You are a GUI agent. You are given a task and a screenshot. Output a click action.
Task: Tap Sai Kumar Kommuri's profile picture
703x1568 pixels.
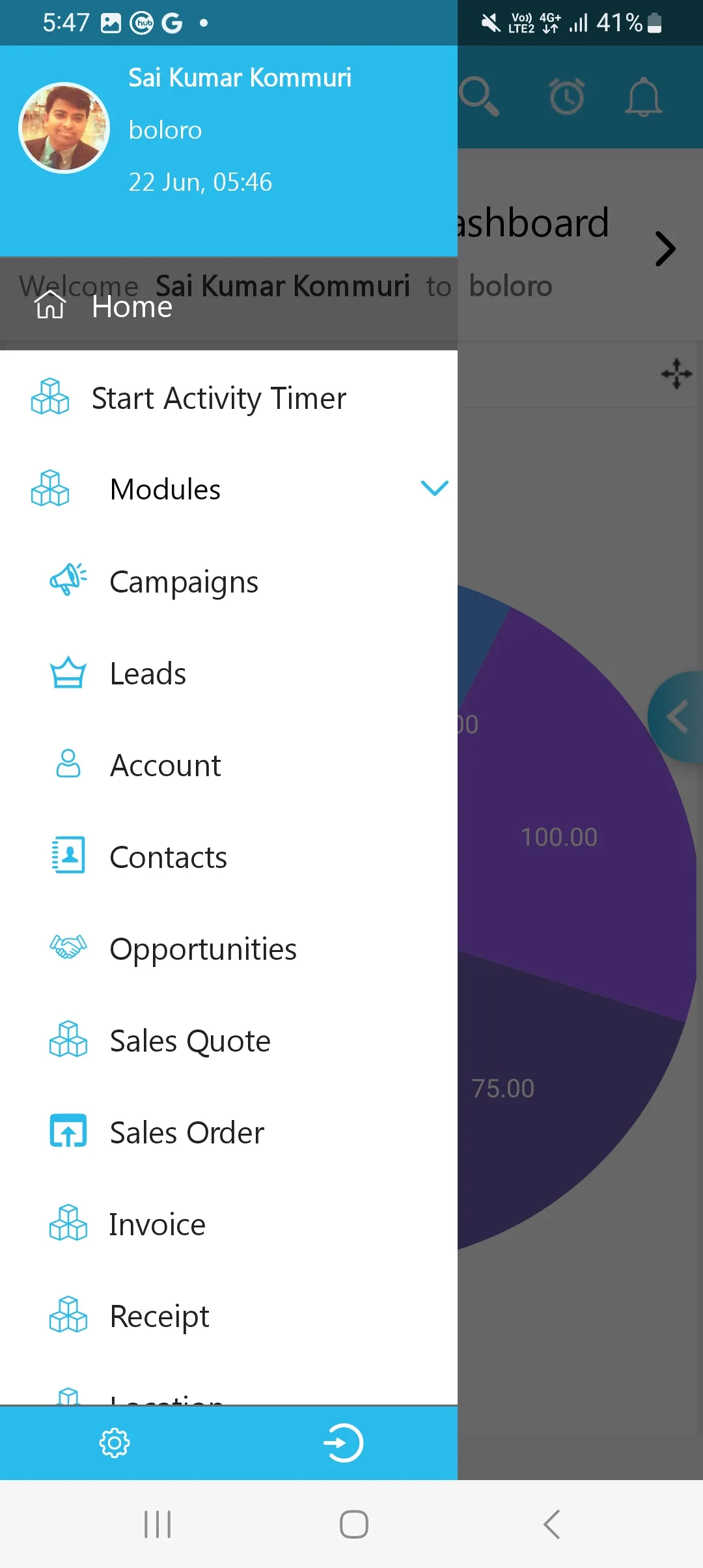(x=64, y=128)
